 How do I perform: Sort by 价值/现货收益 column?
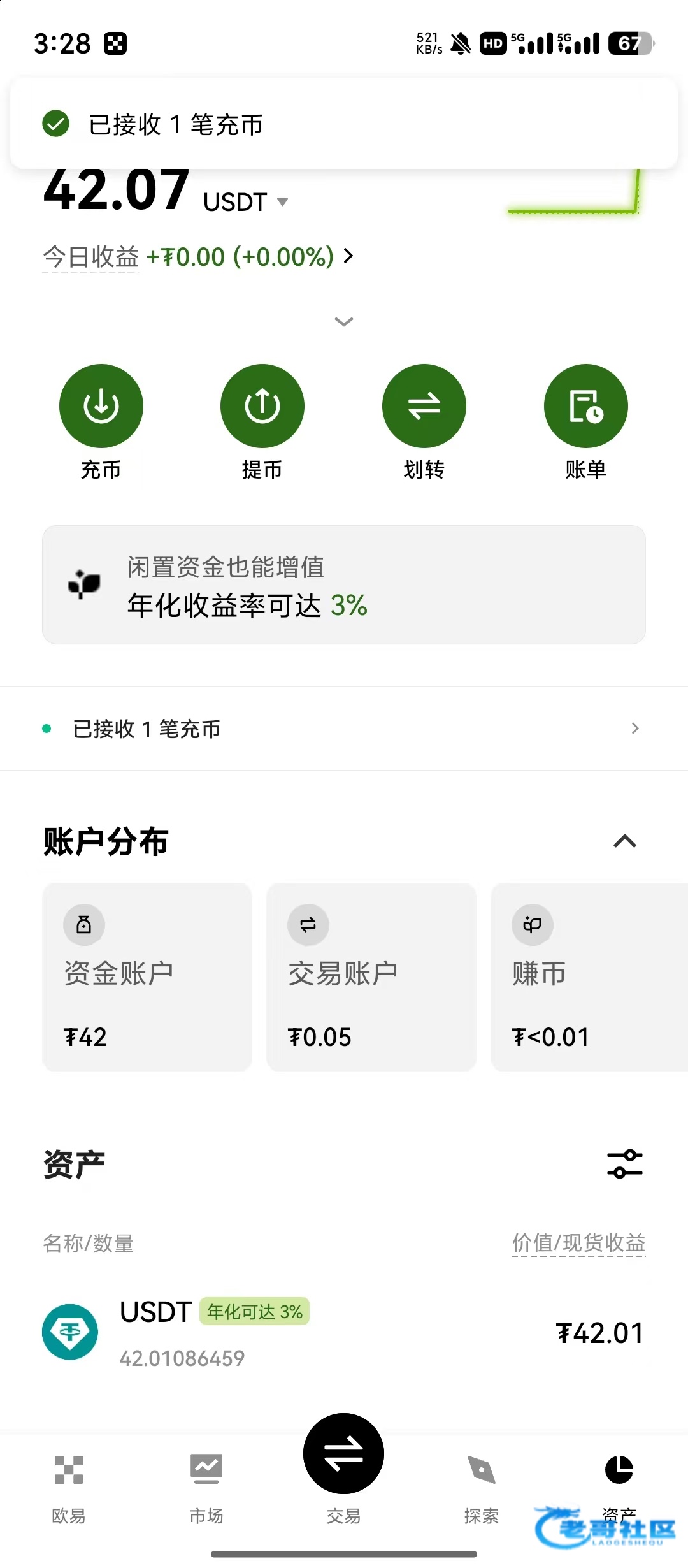[578, 1243]
